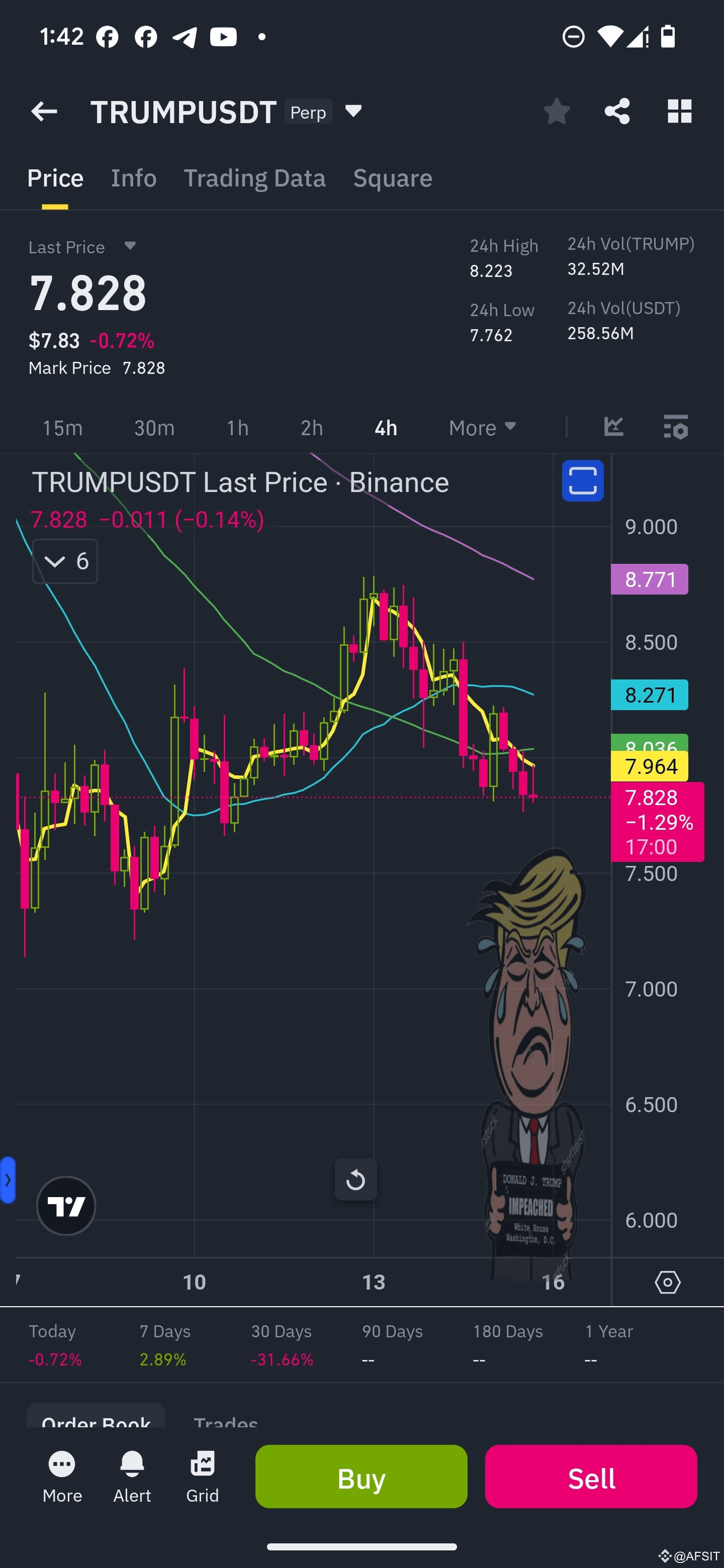This screenshot has width=724, height=1568.
Task: Expand the Last Price dropdown
Action: (130, 246)
